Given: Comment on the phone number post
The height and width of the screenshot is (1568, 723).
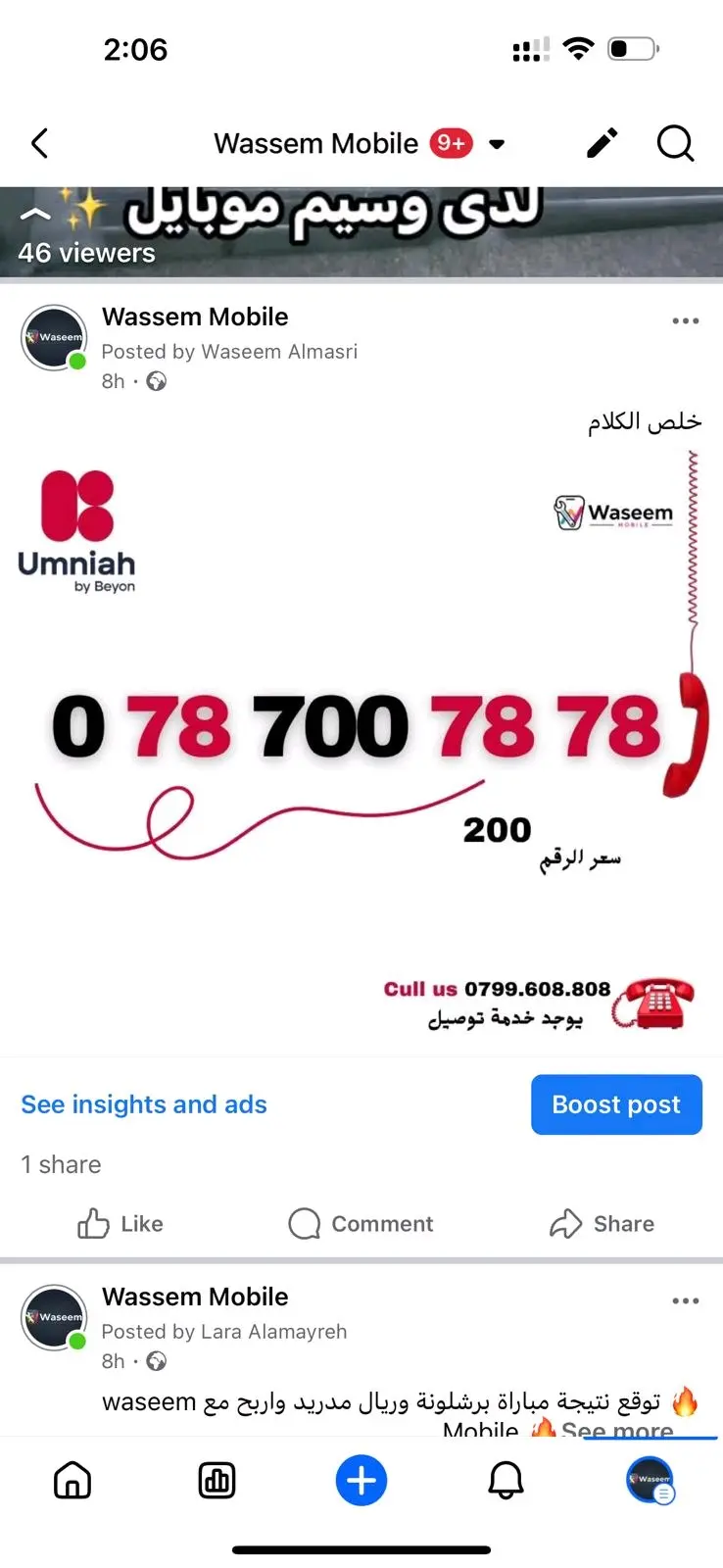Looking at the screenshot, I should 361,1224.
